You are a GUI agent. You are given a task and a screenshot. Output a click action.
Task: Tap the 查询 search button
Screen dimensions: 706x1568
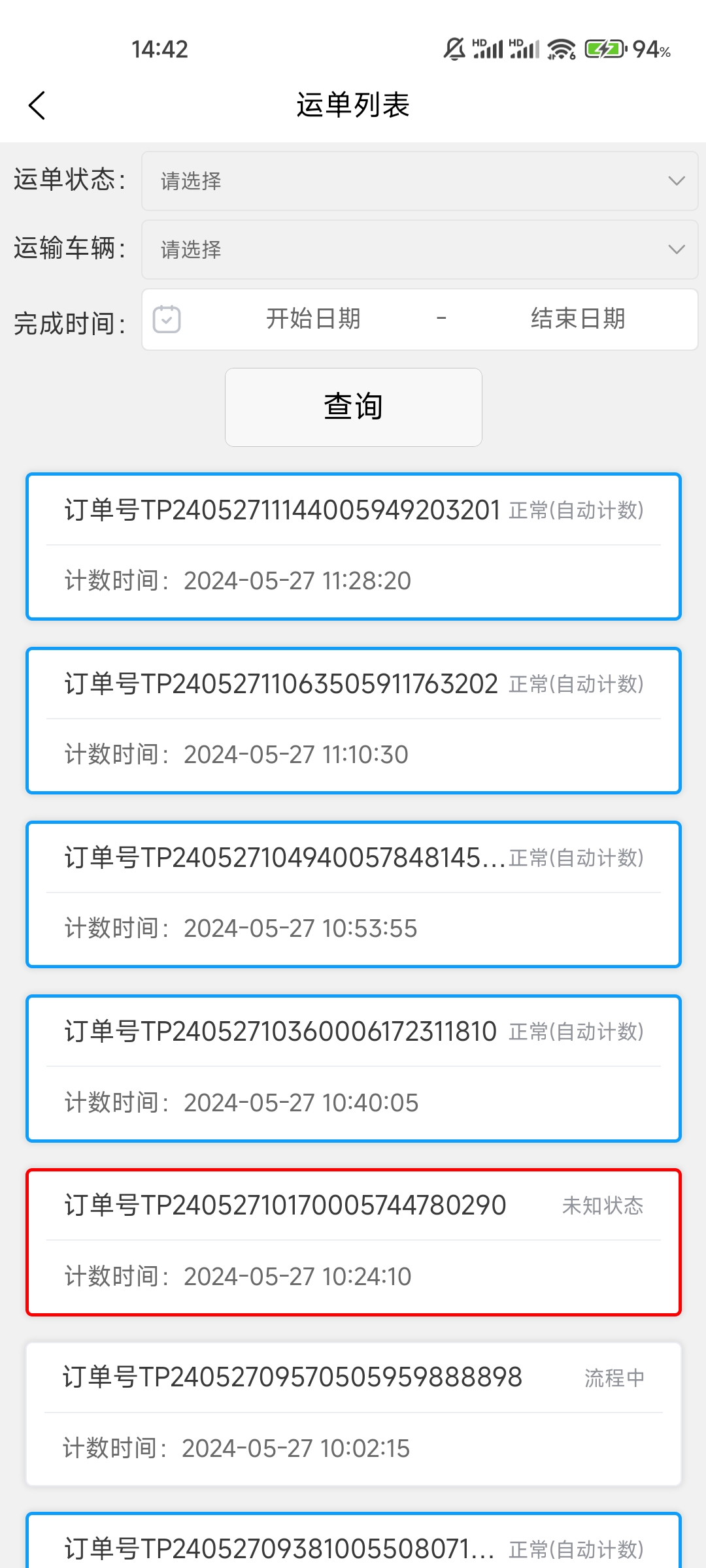(353, 407)
